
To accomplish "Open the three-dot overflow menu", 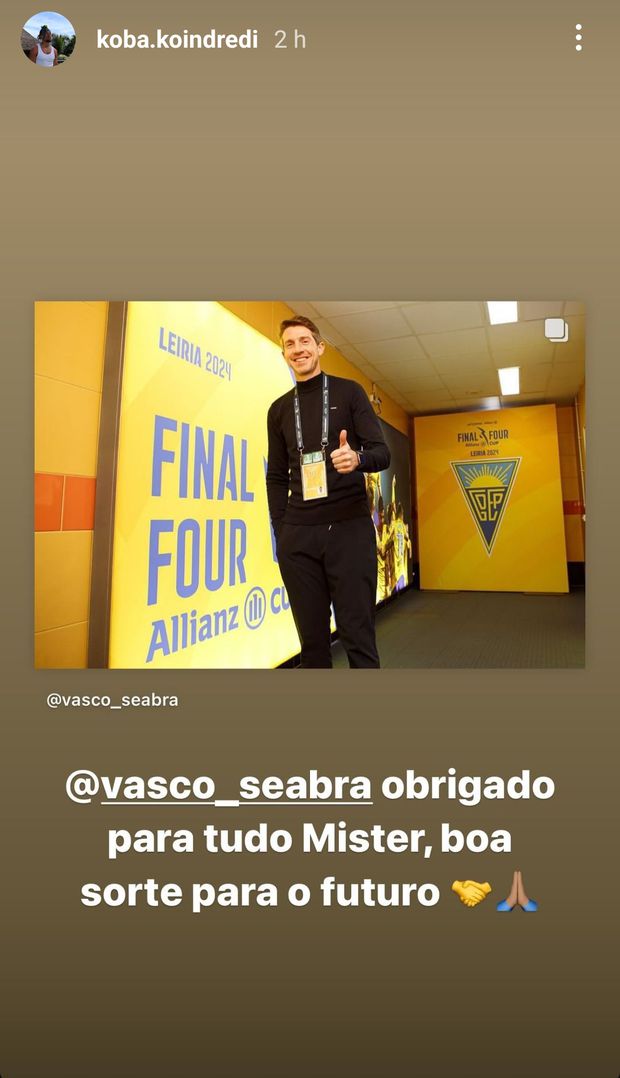I will click(578, 38).
